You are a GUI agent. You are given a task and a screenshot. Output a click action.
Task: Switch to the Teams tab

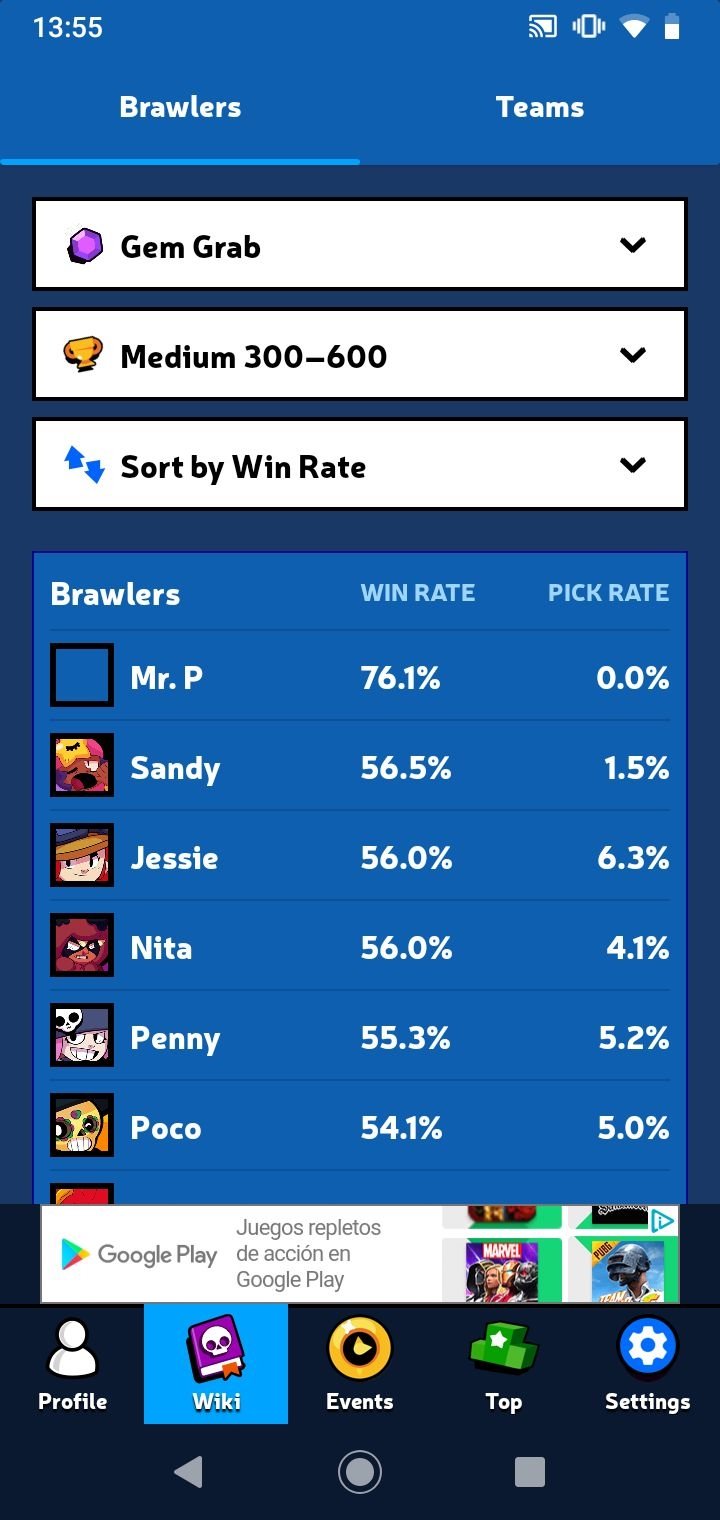click(540, 108)
